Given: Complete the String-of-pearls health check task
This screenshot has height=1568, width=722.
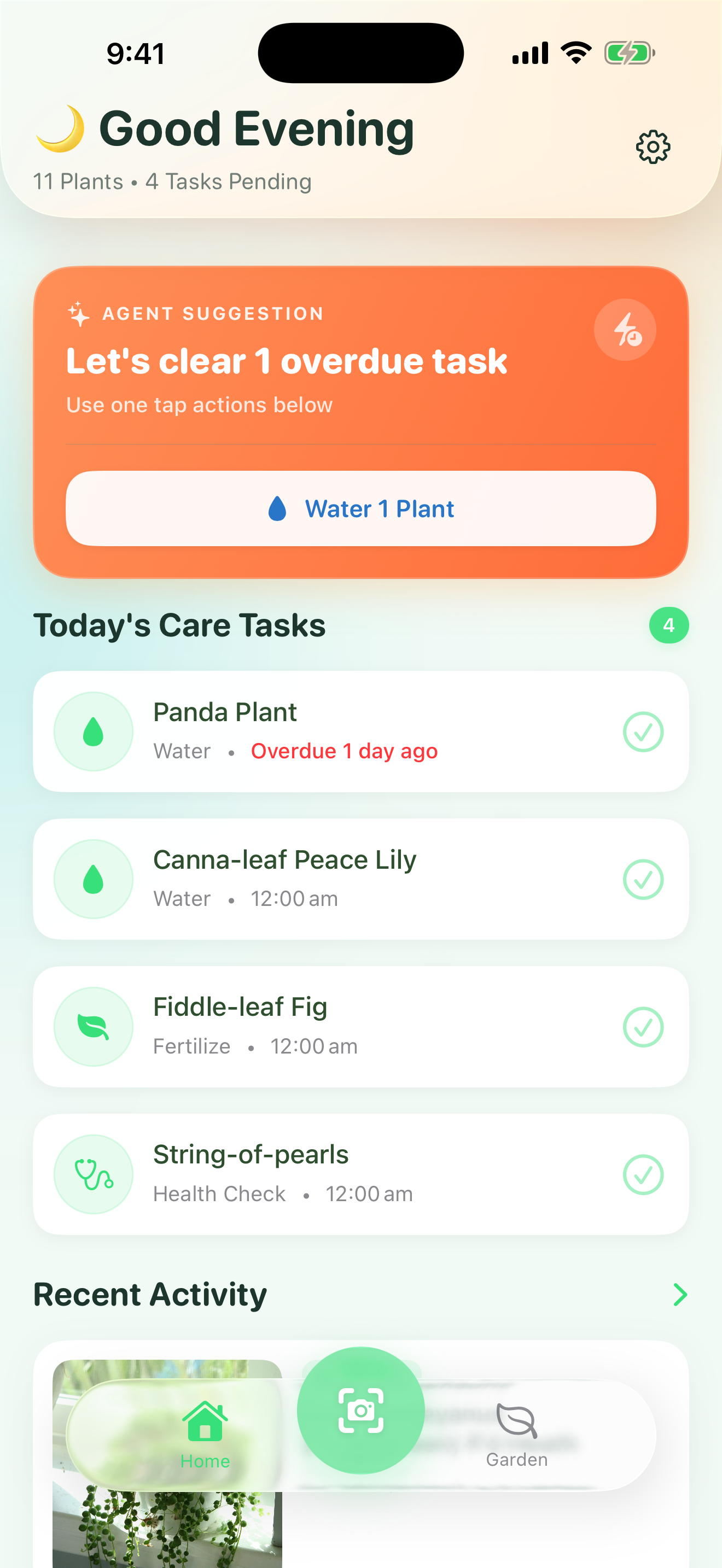Looking at the screenshot, I should [x=643, y=1174].
